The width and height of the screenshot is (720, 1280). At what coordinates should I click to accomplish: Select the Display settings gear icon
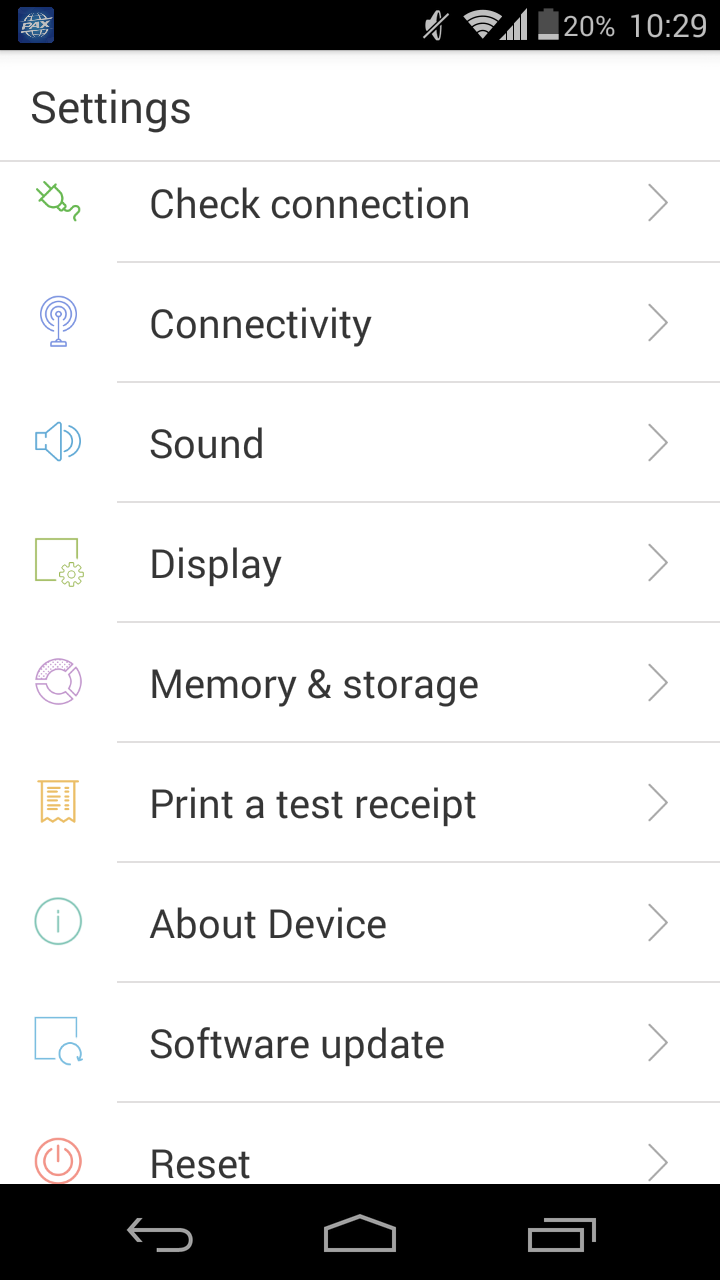point(57,562)
